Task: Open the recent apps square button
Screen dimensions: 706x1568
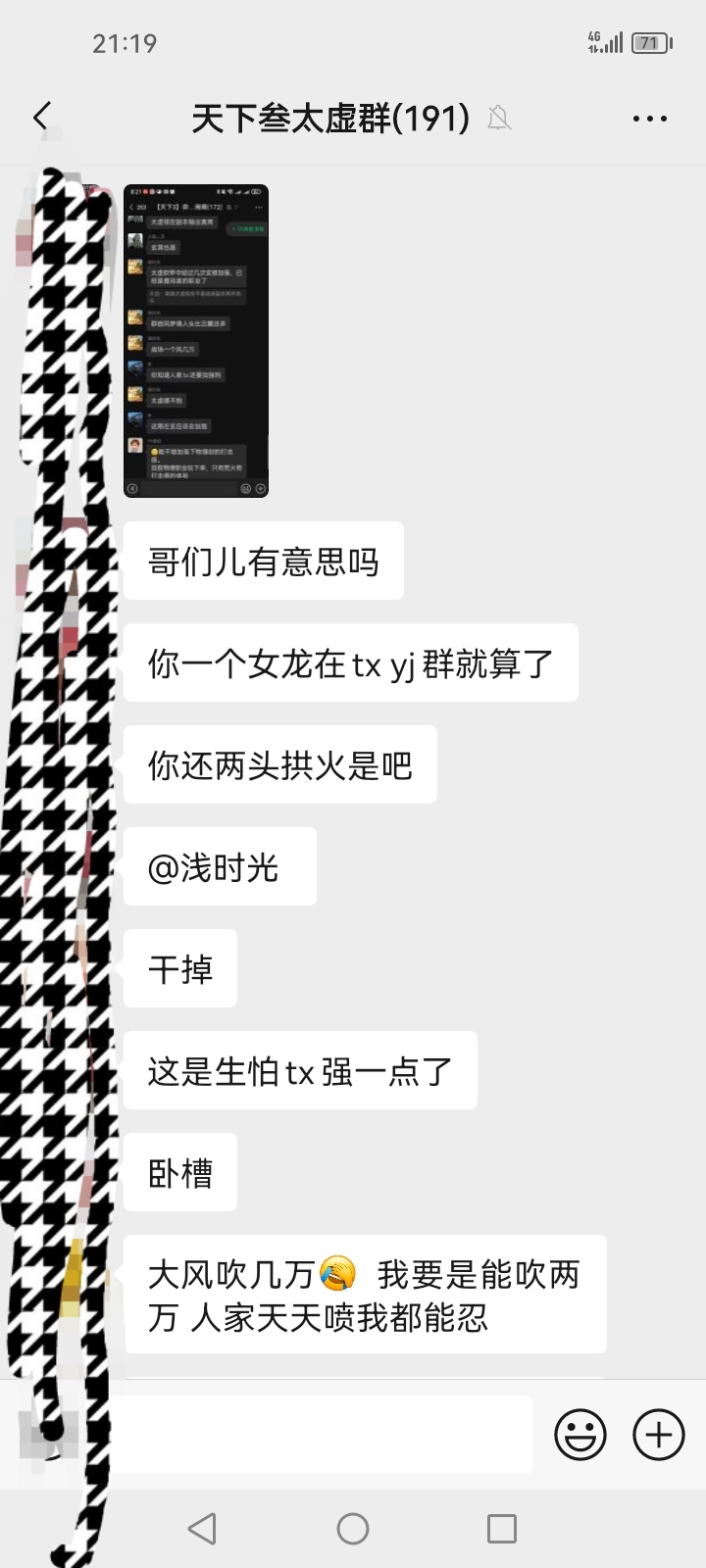Action: (502, 1528)
